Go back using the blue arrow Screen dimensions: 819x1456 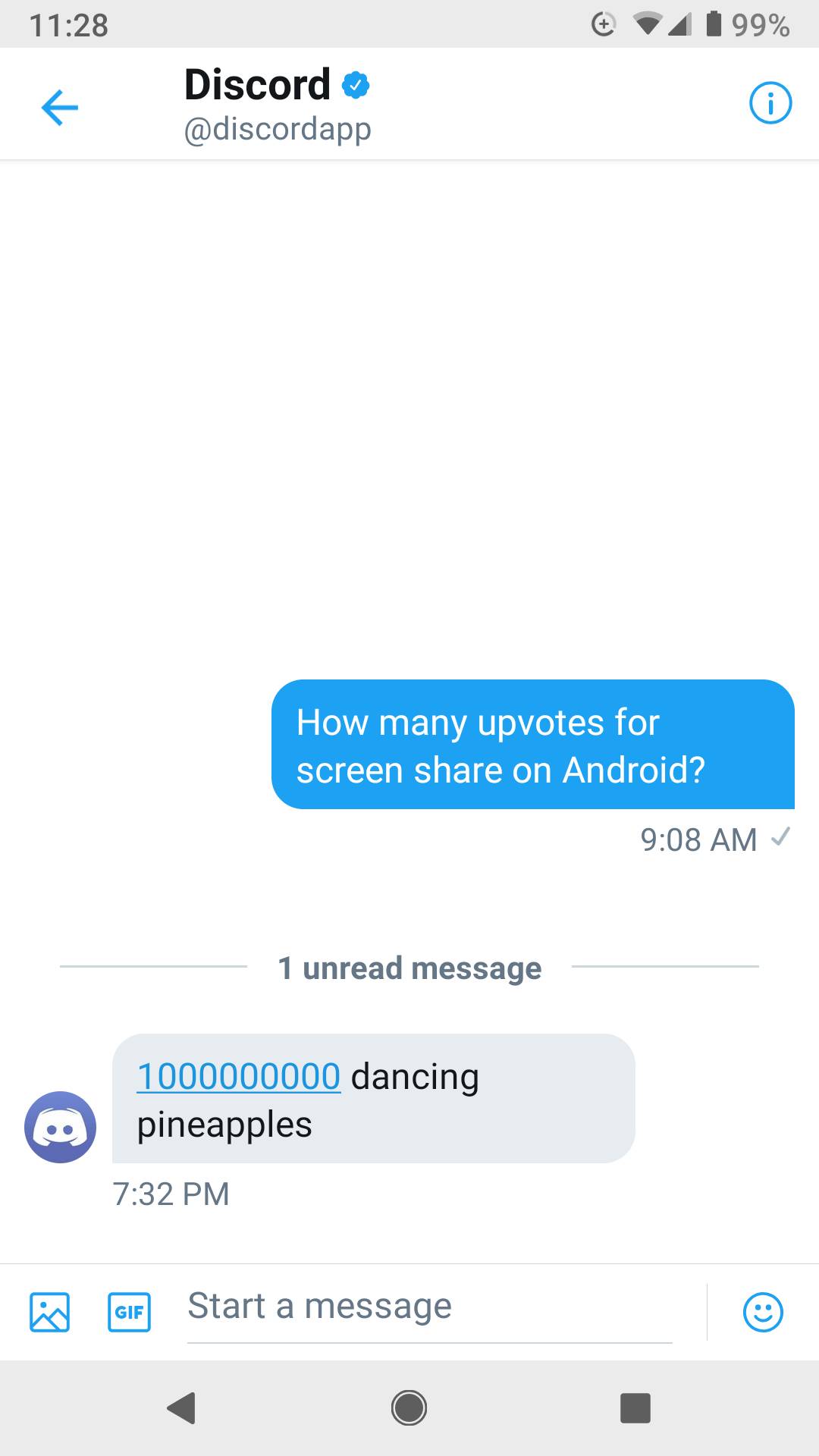coord(60,106)
